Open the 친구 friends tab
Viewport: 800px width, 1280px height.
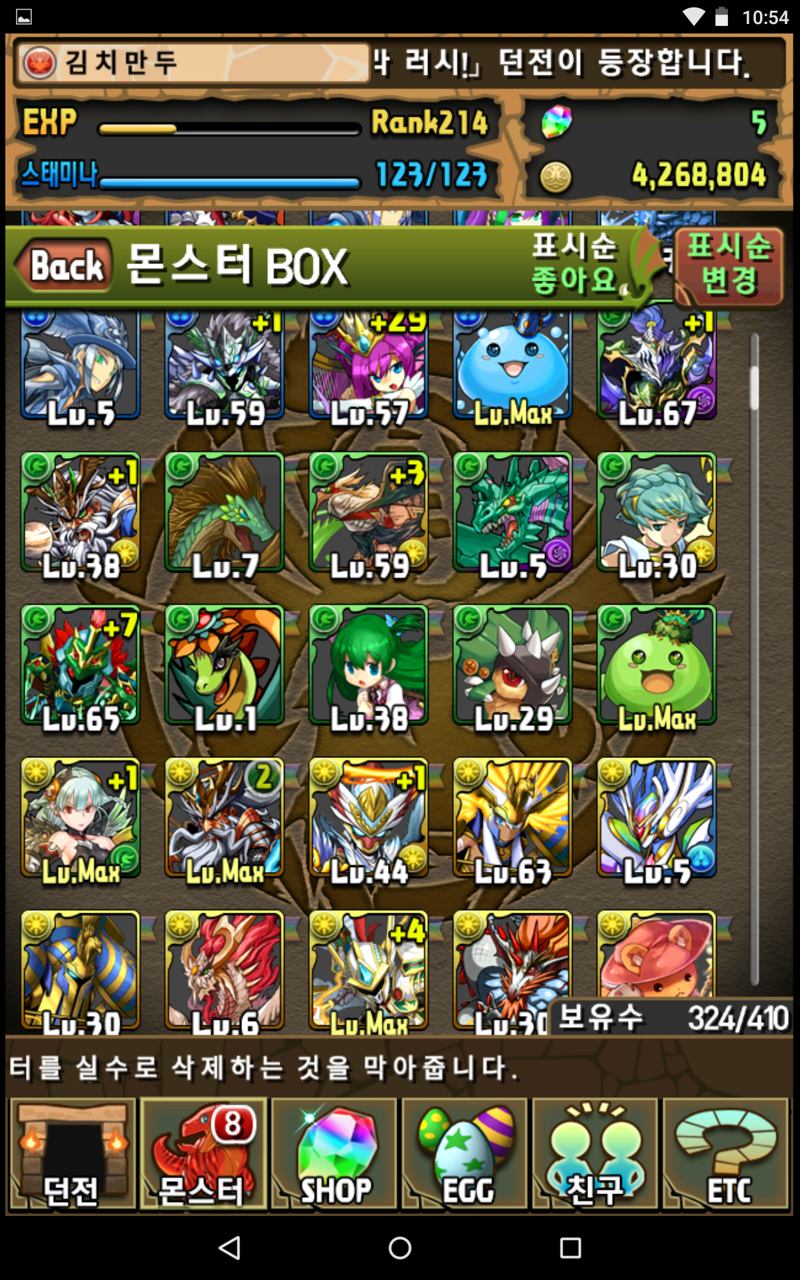click(x=596, y=1153)
